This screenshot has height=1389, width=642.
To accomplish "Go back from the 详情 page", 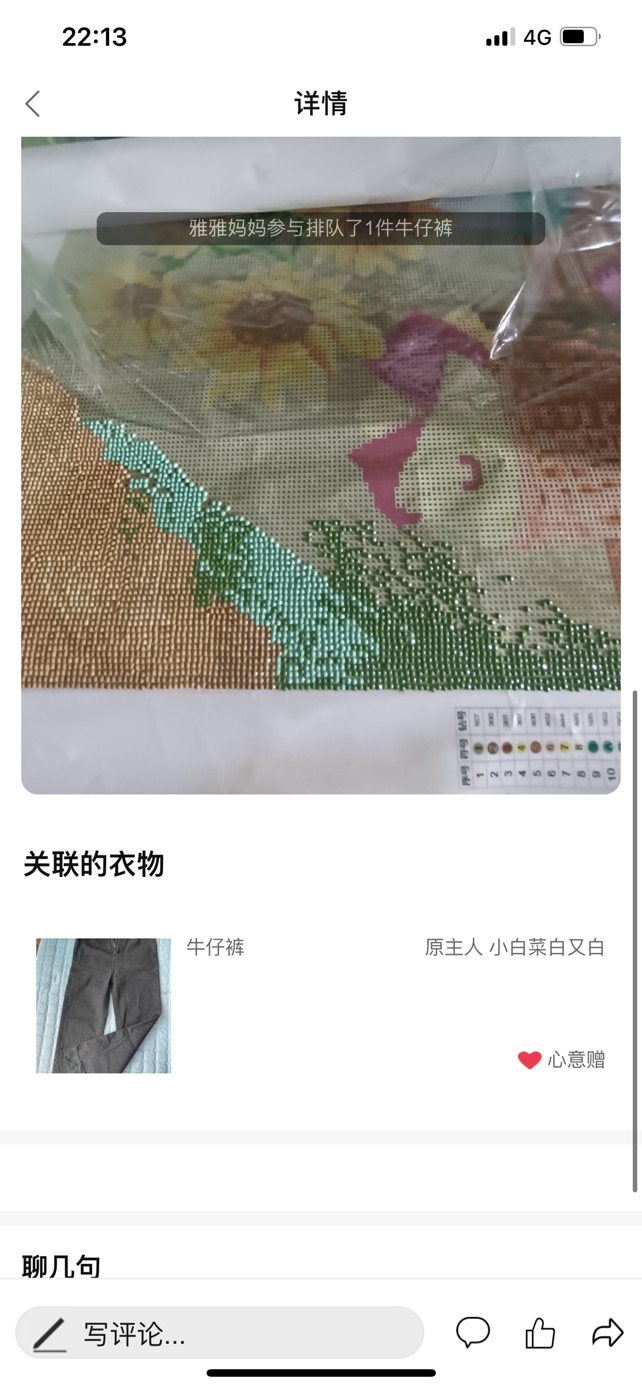I will pyautogui.click(x=33, y=103).
